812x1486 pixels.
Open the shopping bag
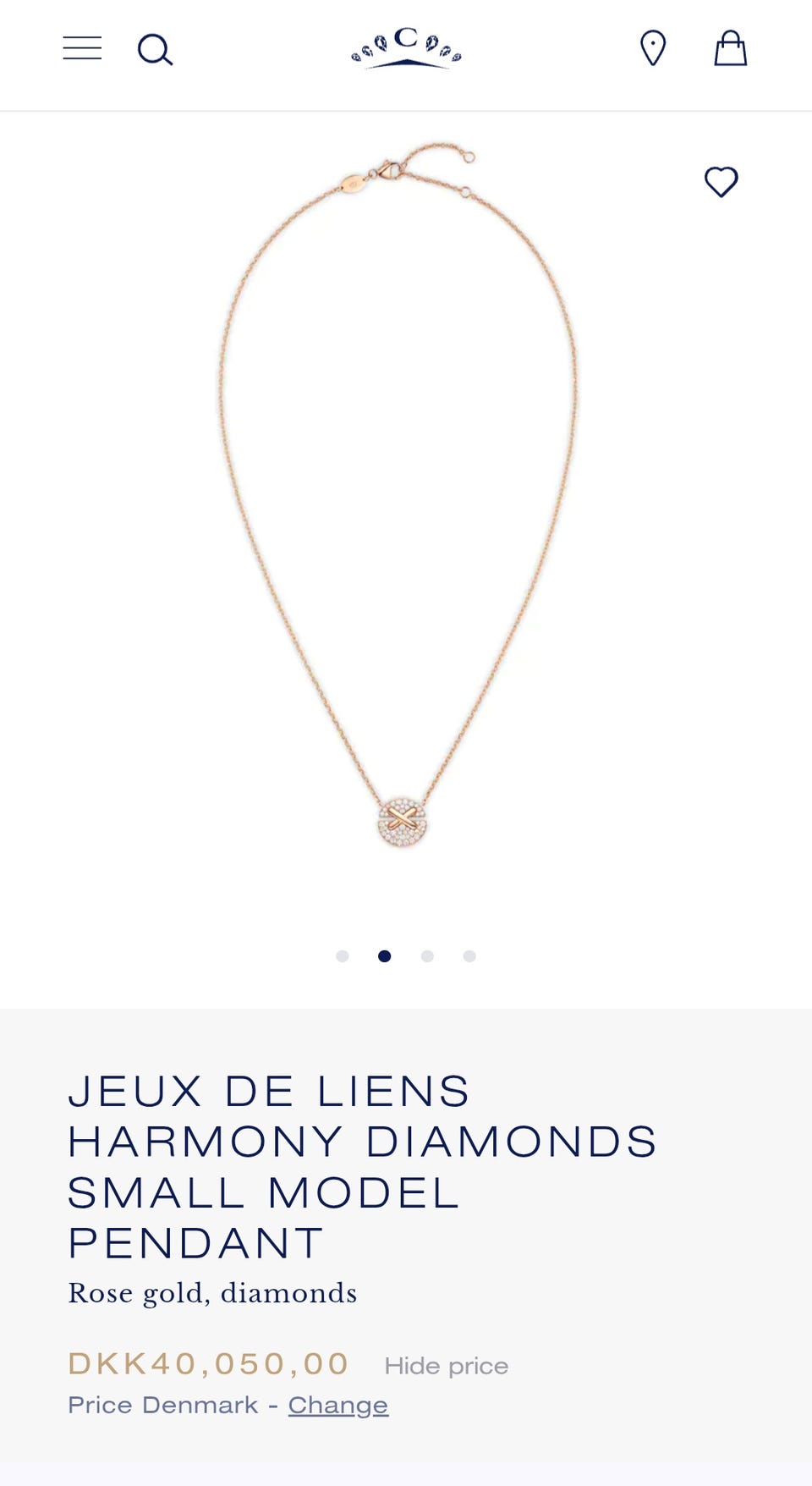tap(730, 48)
